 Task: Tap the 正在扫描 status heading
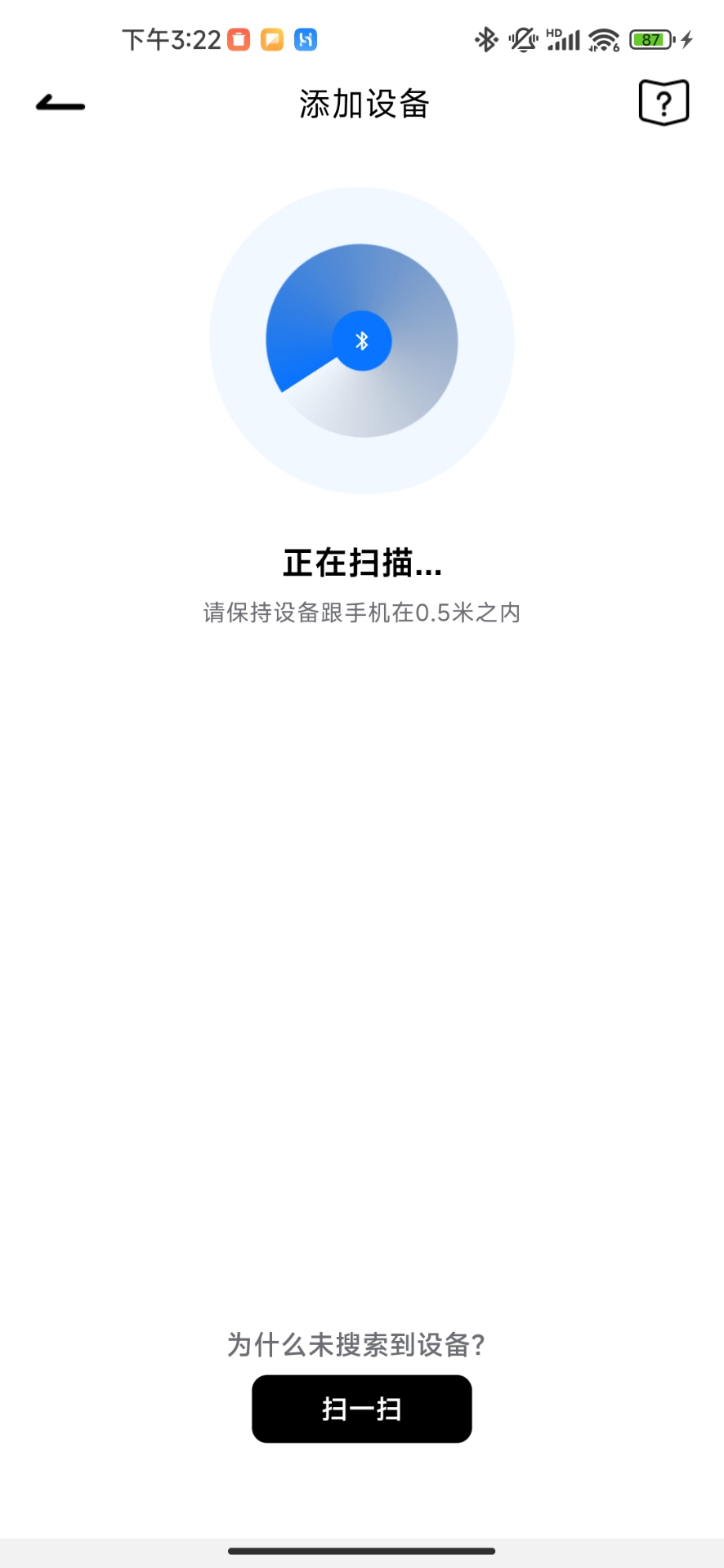point(362,563)
